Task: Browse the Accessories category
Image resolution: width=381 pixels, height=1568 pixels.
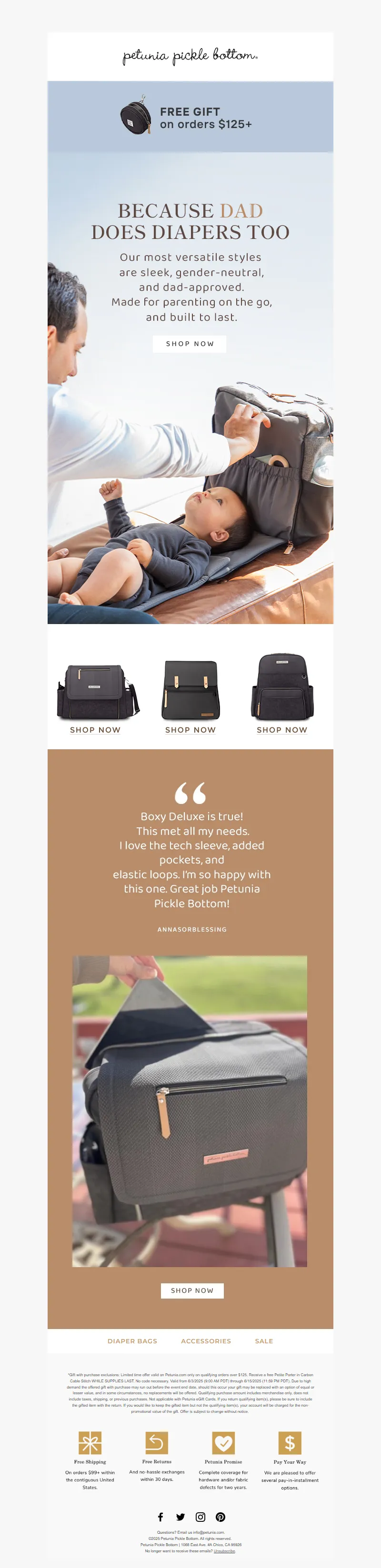Action: (x=206, y=1341)
